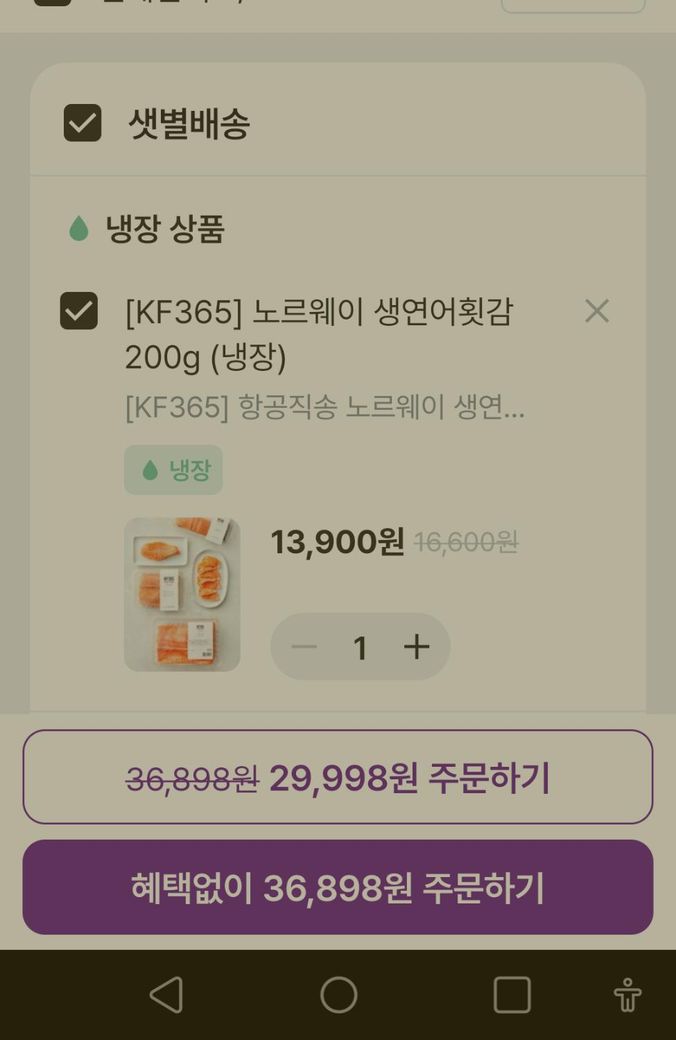Viewport: 676px width, 1040px height.
Task: Order with benefits for 29,998원
Action: tap(338, 777)
